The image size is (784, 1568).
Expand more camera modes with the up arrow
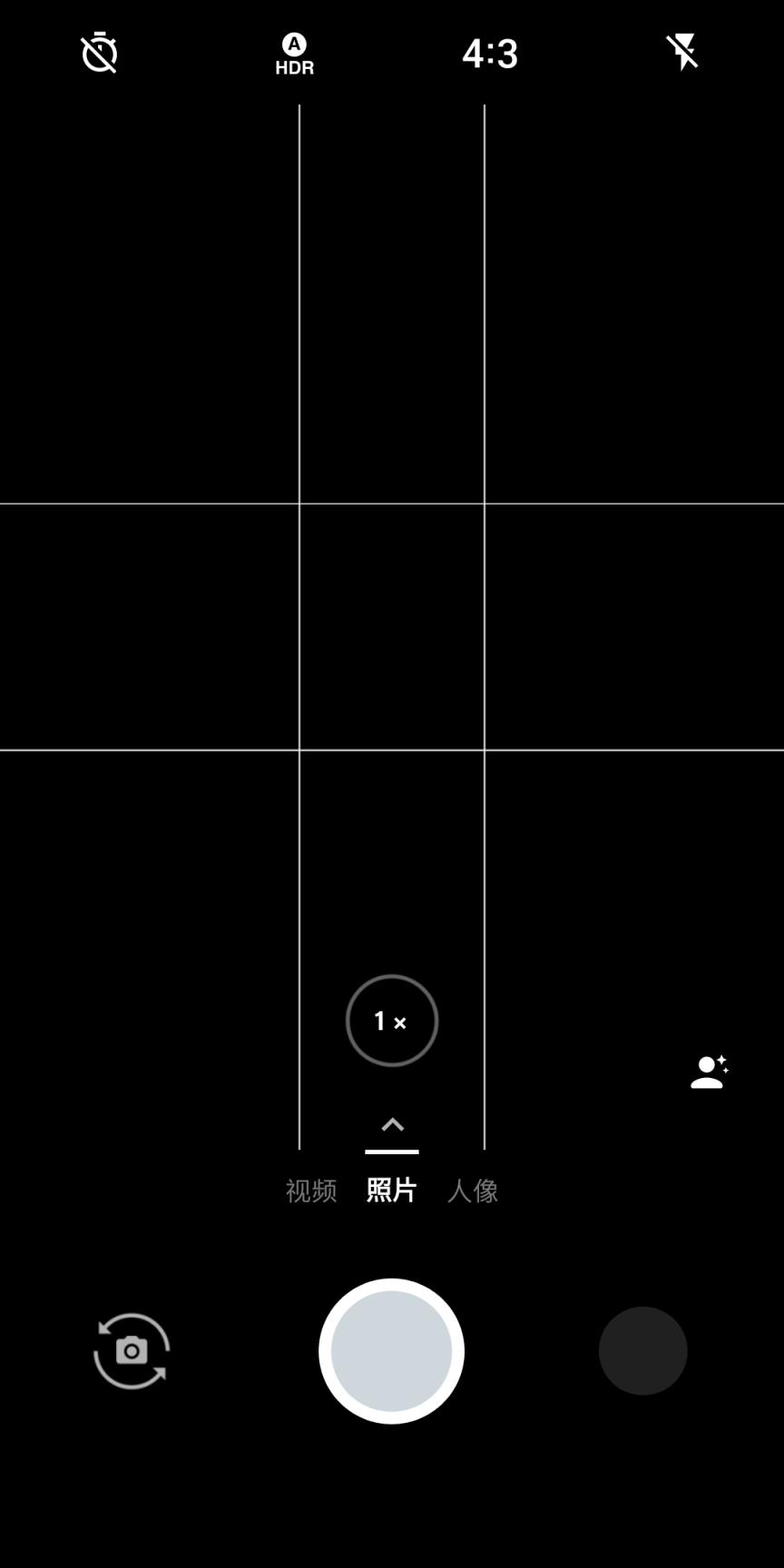(x=392, y=1126)
